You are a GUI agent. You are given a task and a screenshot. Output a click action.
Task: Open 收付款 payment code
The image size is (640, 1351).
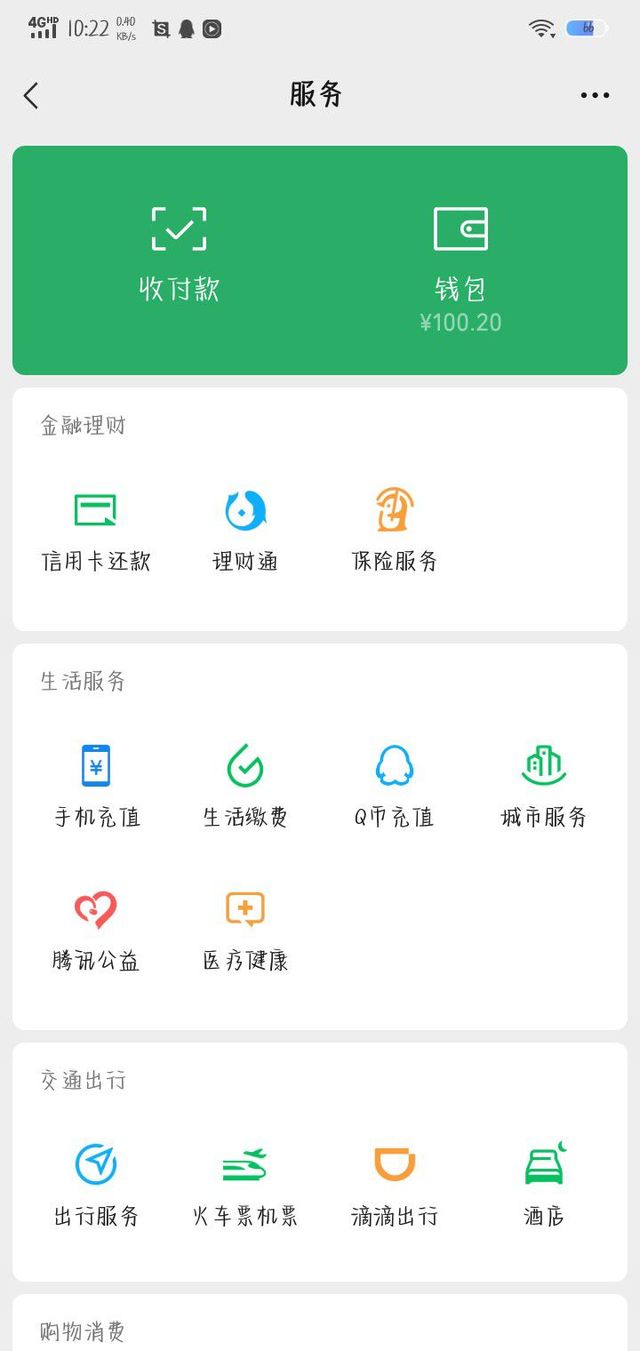pos(179,255)
